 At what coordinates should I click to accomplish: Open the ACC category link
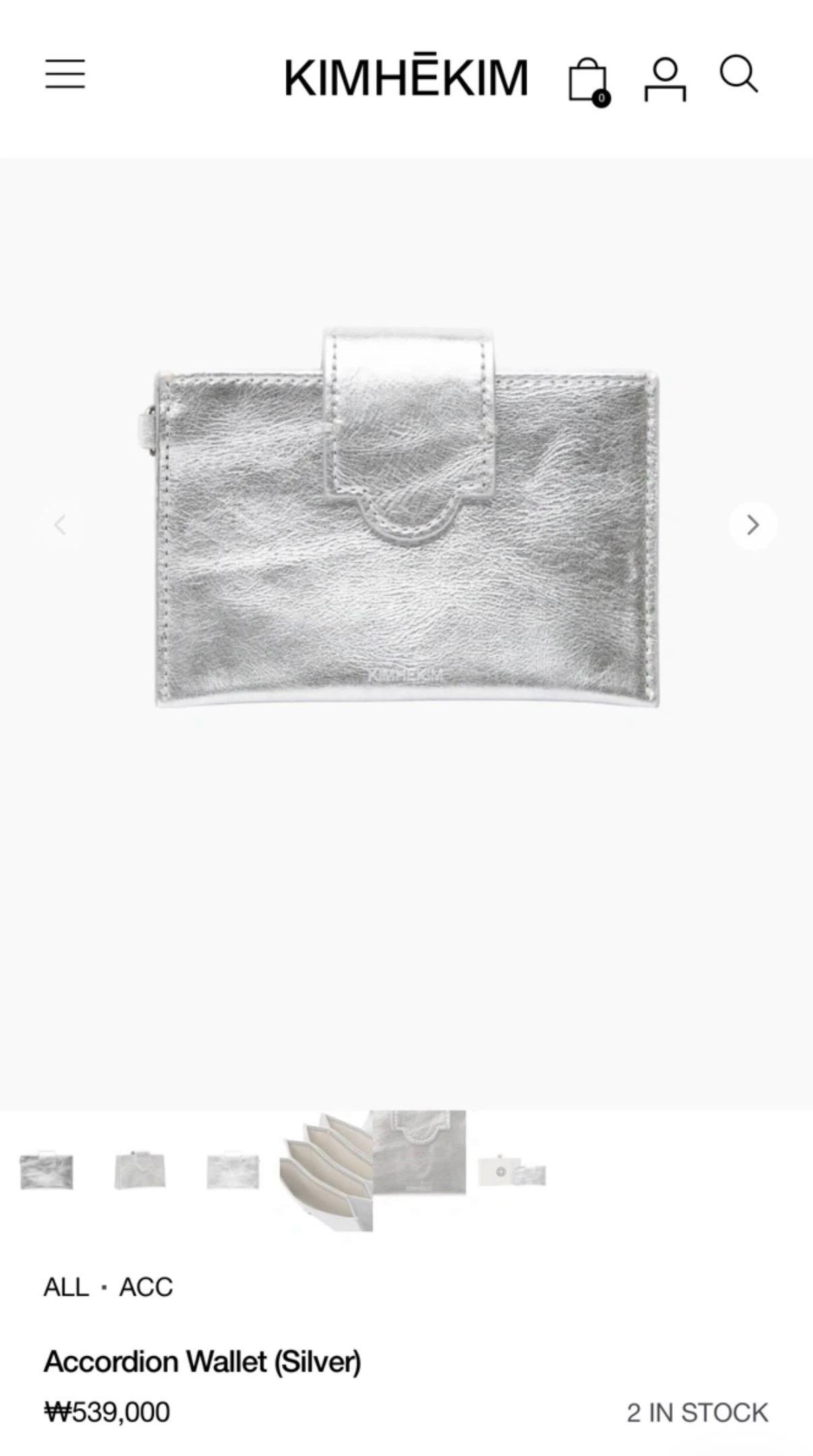click(x=146, y=1288)
